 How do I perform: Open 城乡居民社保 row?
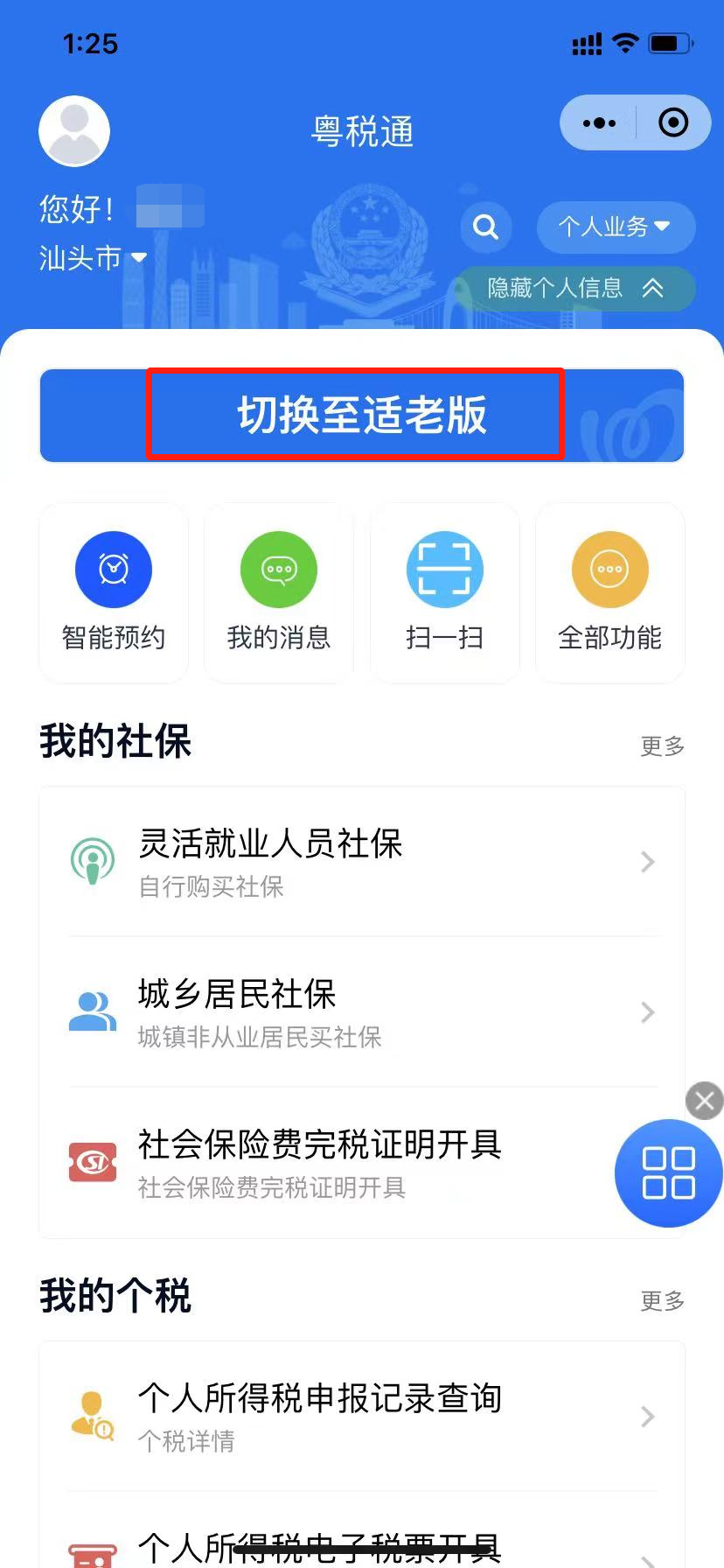click(361, 1012)
